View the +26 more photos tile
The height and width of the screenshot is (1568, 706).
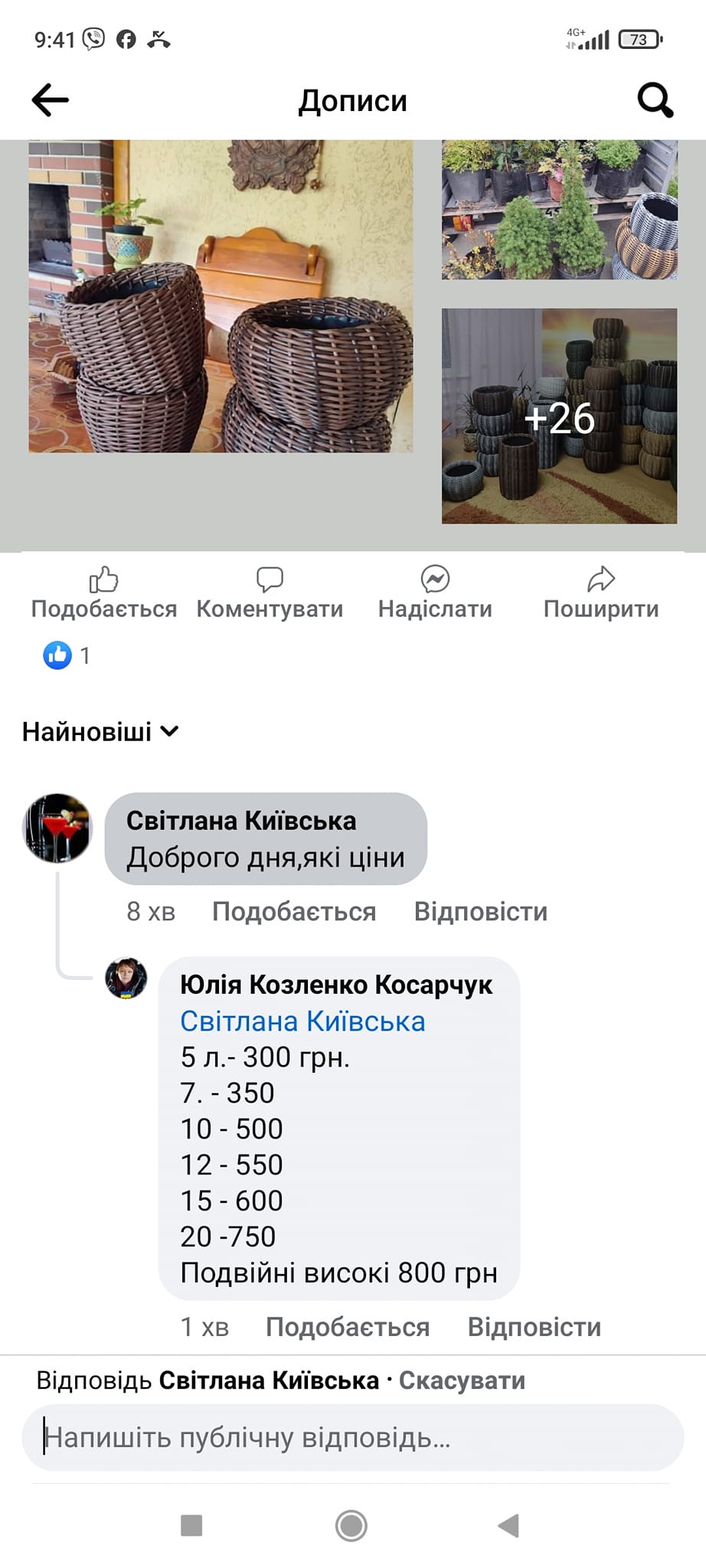click(x=559, y=416)
